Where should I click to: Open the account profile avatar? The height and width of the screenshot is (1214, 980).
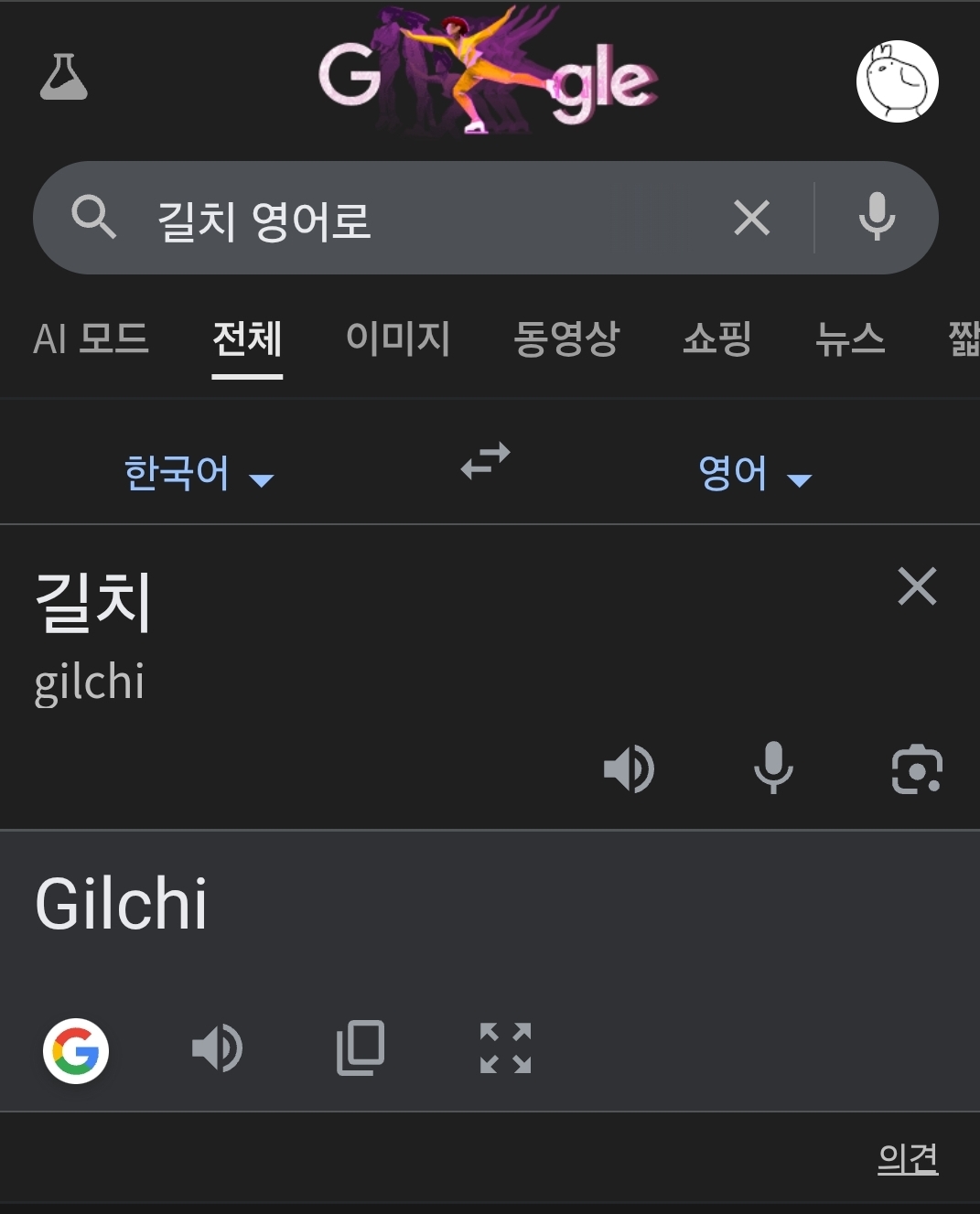tap(897, 81)
